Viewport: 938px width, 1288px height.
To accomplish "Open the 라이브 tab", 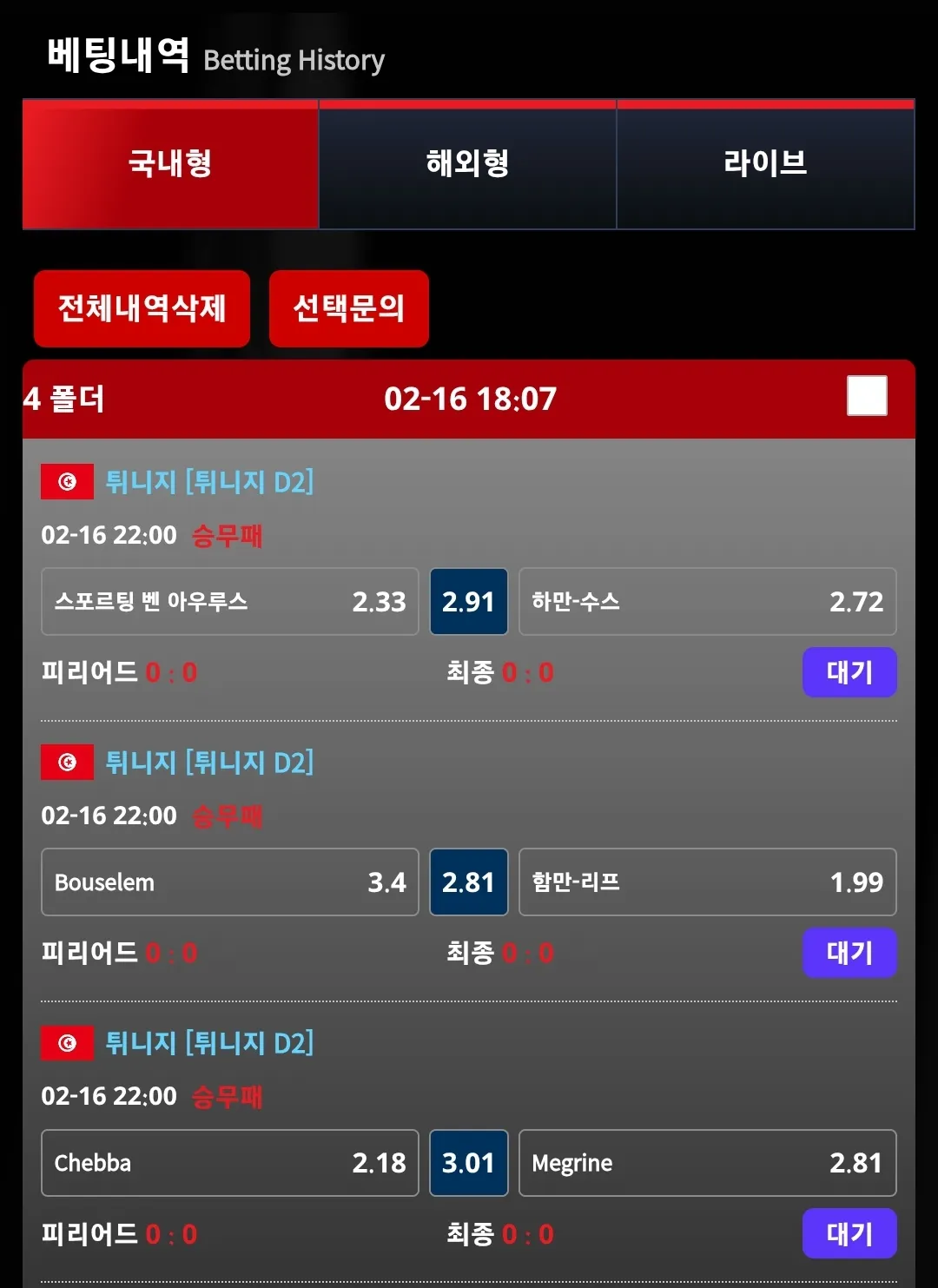I will tap(765, 164).
